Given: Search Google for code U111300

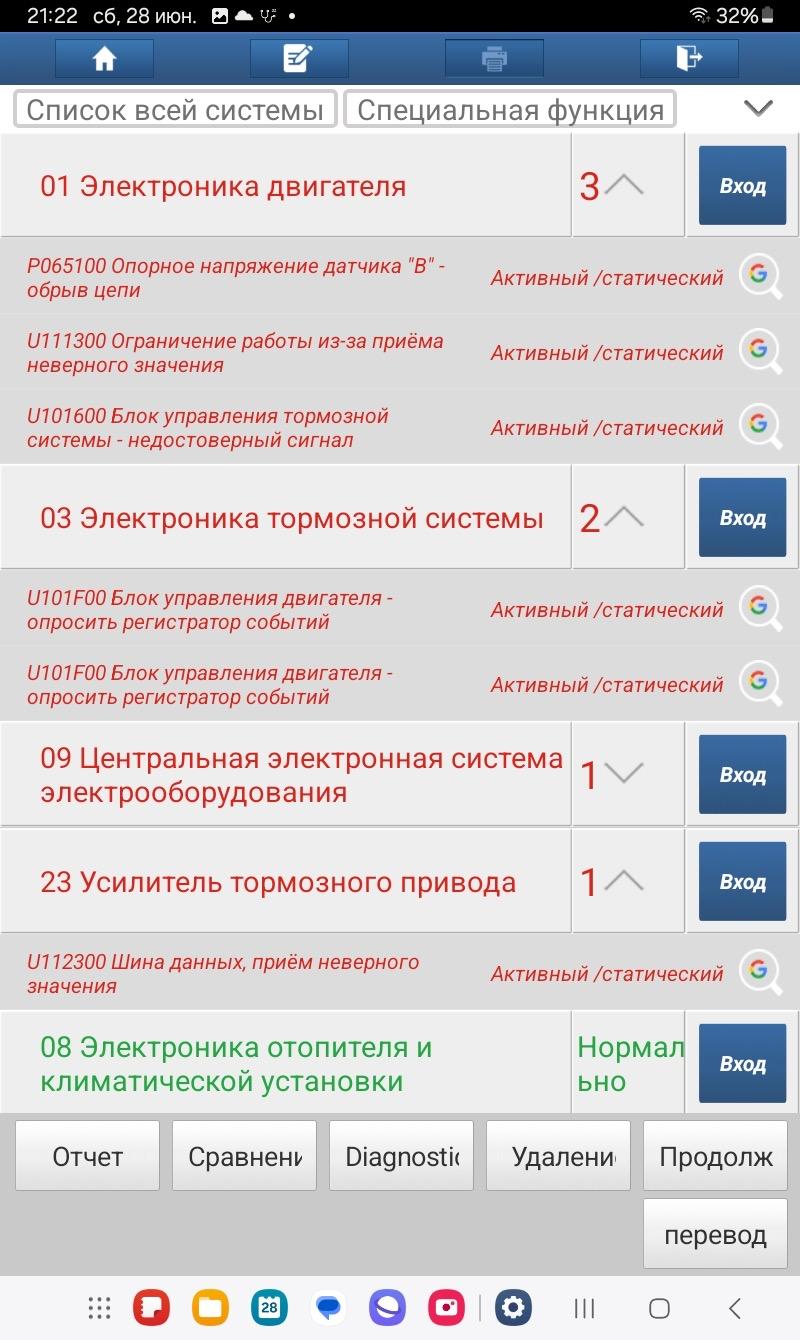Looking at the screenshot, I should pyautogui.click(x=760, y=352).
